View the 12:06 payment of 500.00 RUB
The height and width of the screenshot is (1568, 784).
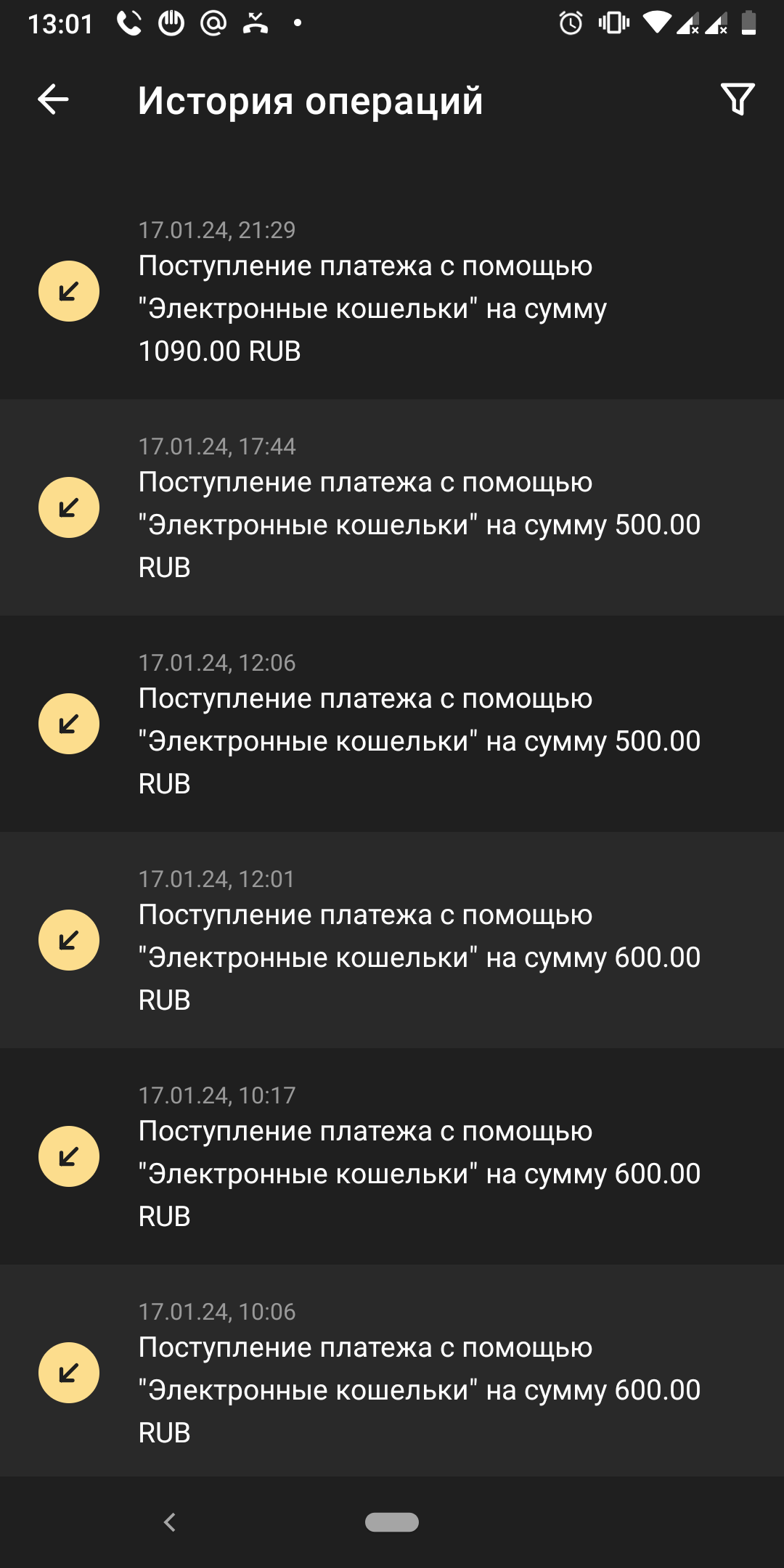click(x=392, y=724)
